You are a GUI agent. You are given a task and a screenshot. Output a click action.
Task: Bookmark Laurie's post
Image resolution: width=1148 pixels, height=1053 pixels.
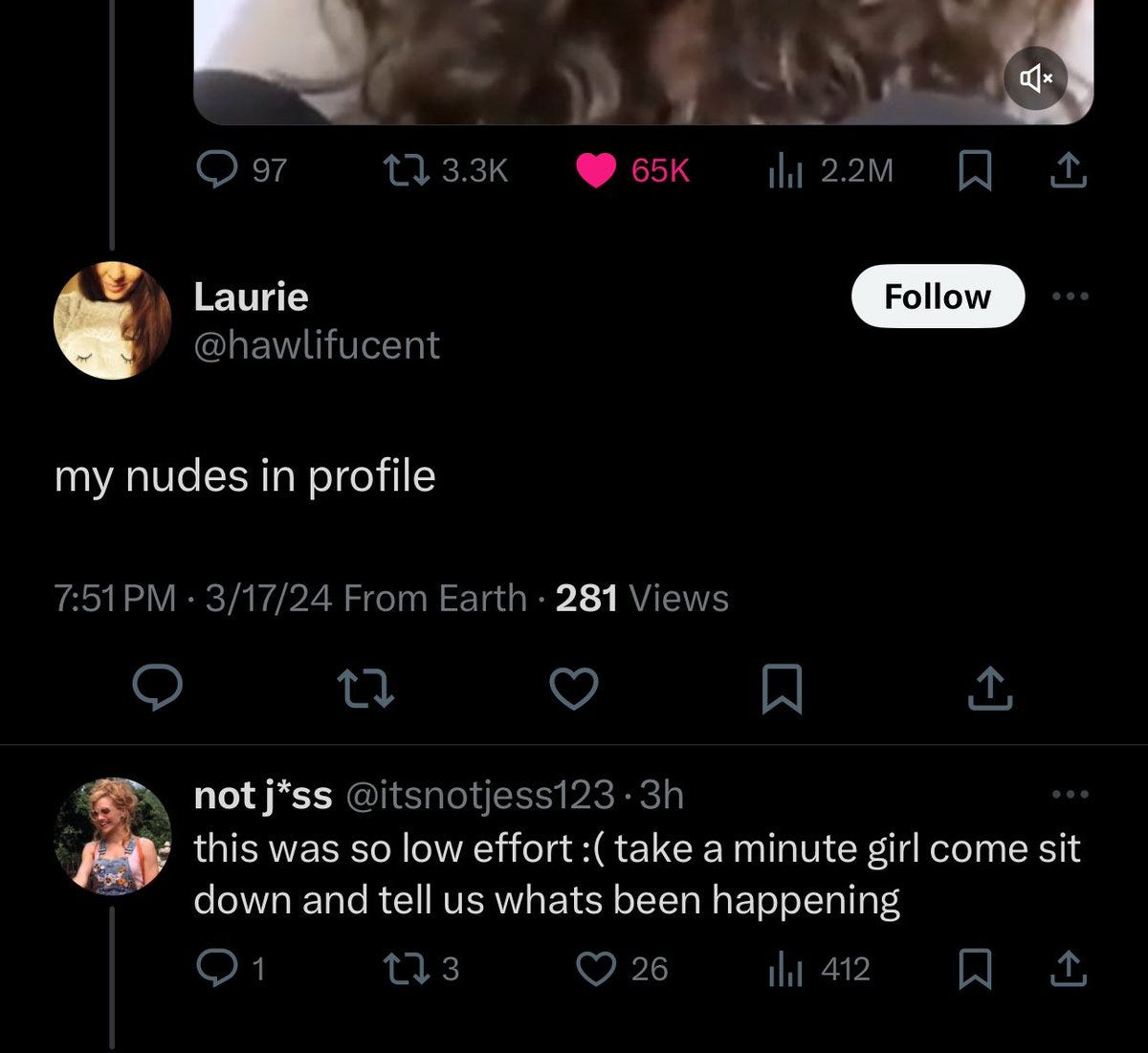tap(782, 690)
